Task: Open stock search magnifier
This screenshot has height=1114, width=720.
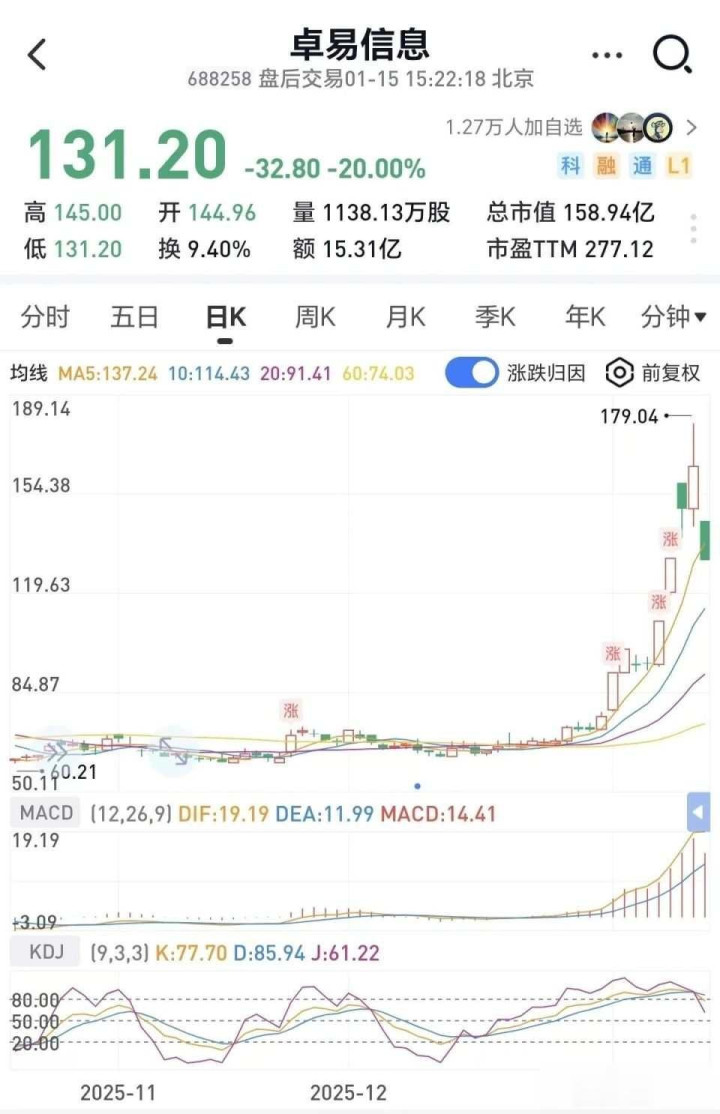Action: [x=672, y=54]
